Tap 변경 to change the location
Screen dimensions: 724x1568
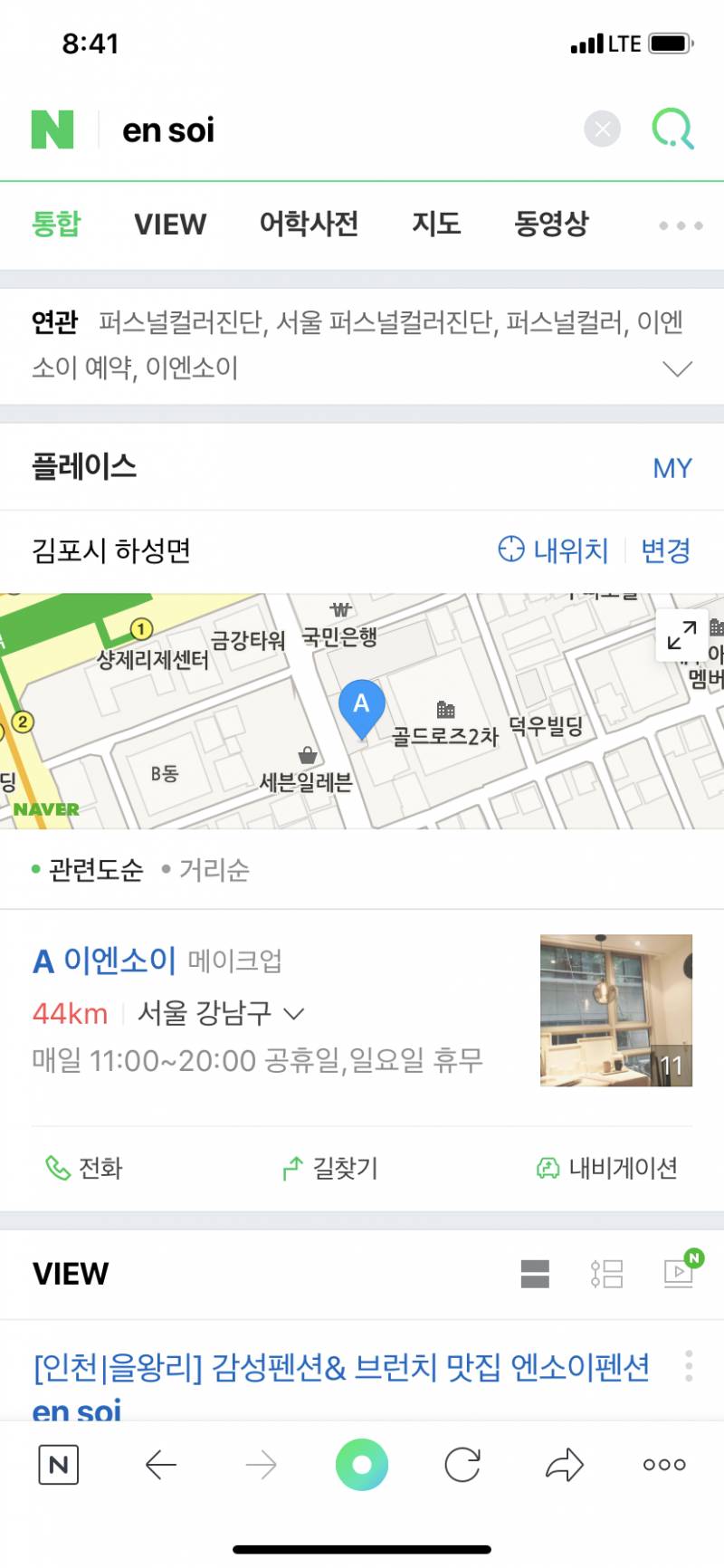664,549
